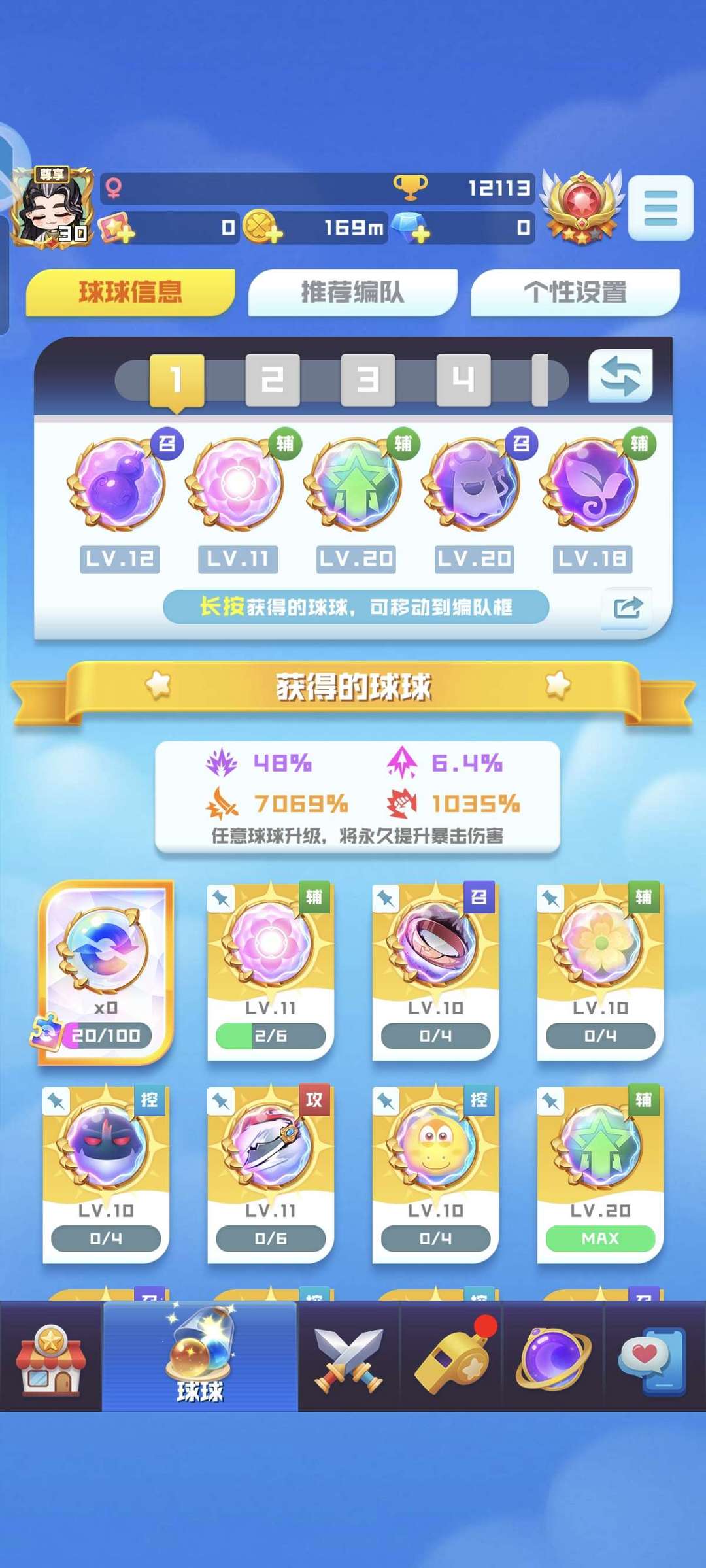Switch to 个性设置 tab

(575, 292)
